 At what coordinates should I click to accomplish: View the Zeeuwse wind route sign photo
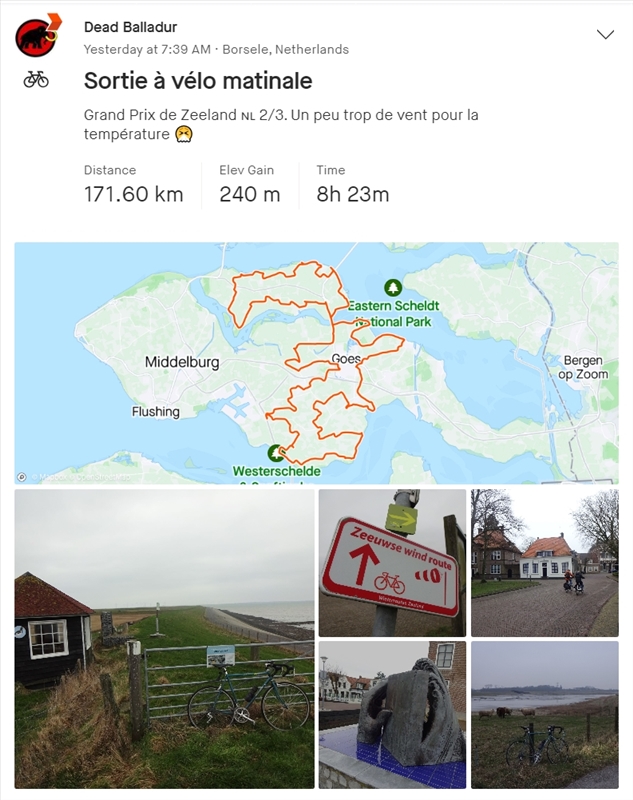(x=392, y=562)
